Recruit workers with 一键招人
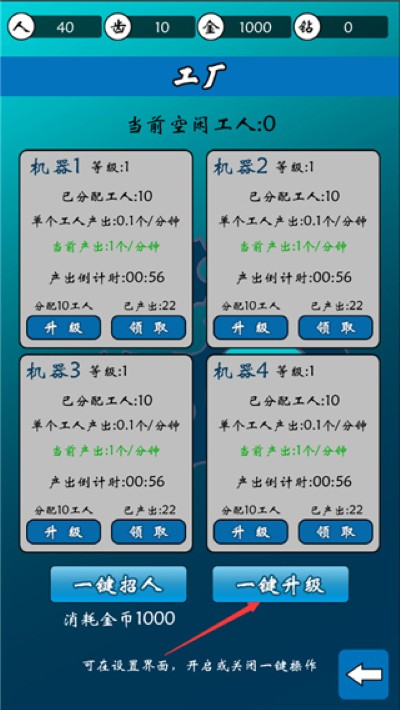The height and width of the screenshot is (710, 400). [x=118, y=584]
